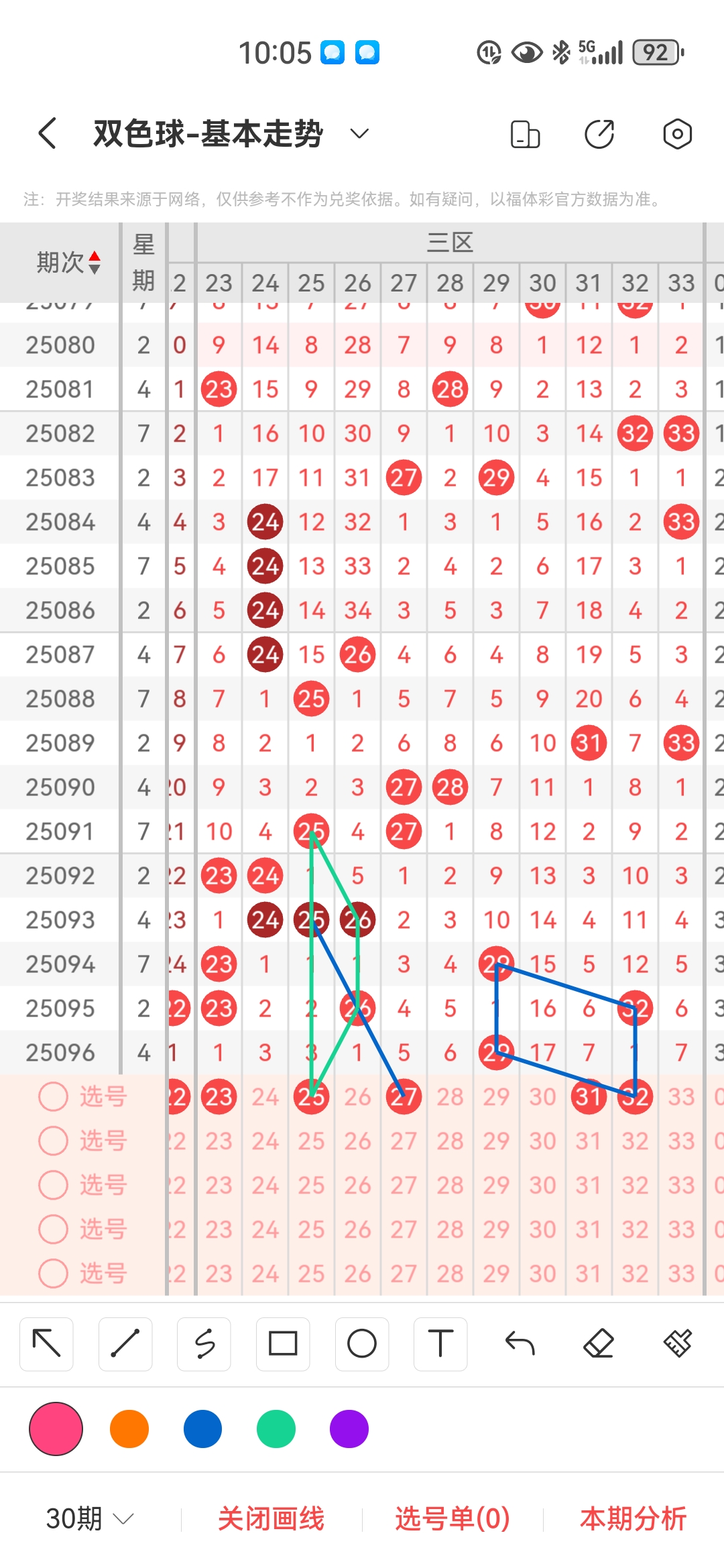Go back using the top-left arrow

tap(47, 133)
